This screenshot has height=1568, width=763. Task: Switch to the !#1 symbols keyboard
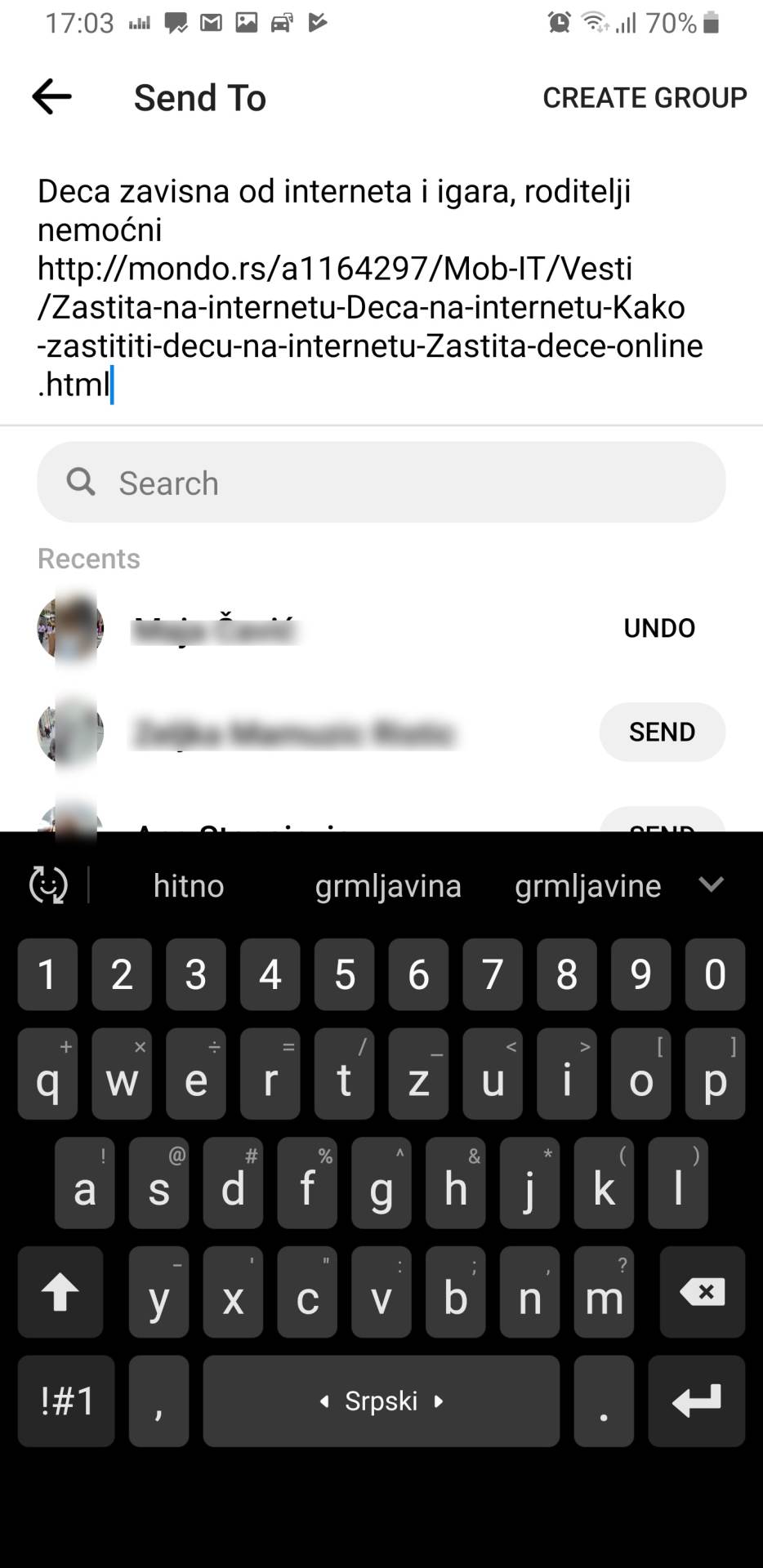(66, 1401)
